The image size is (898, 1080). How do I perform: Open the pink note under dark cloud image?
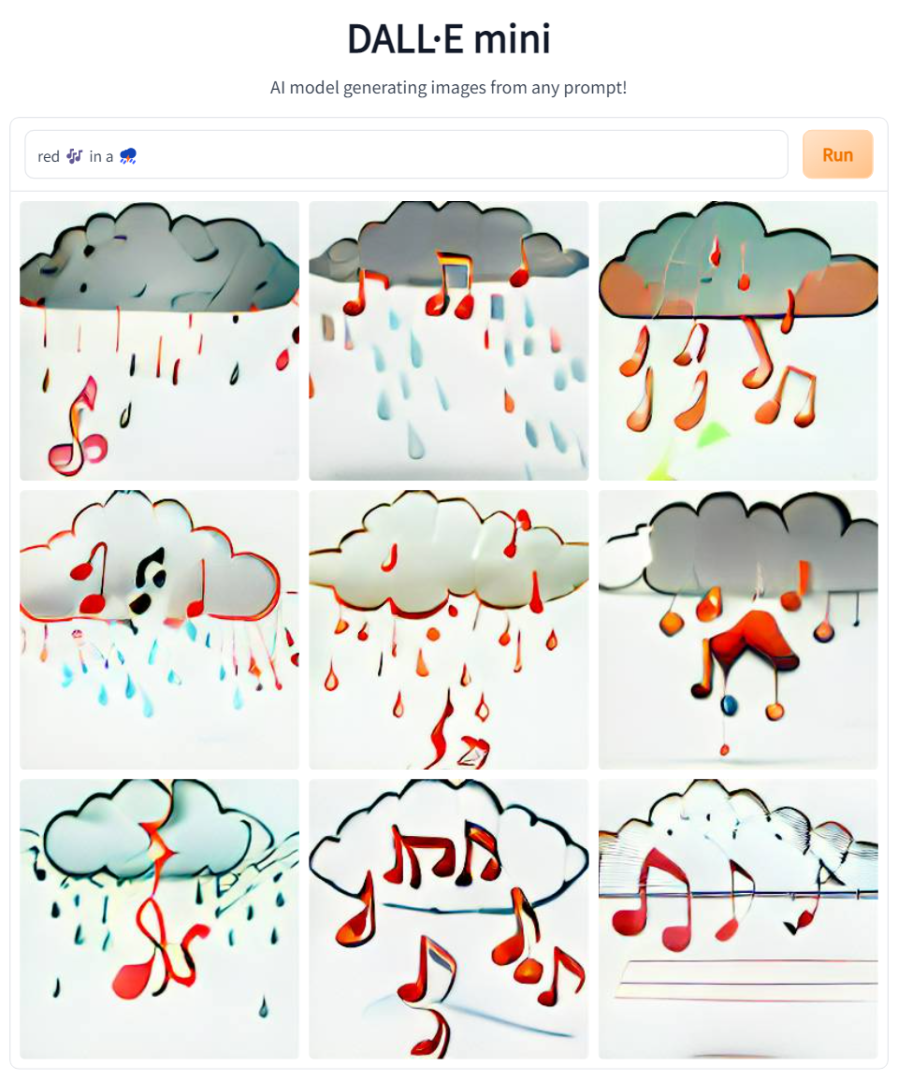point(159,341)
